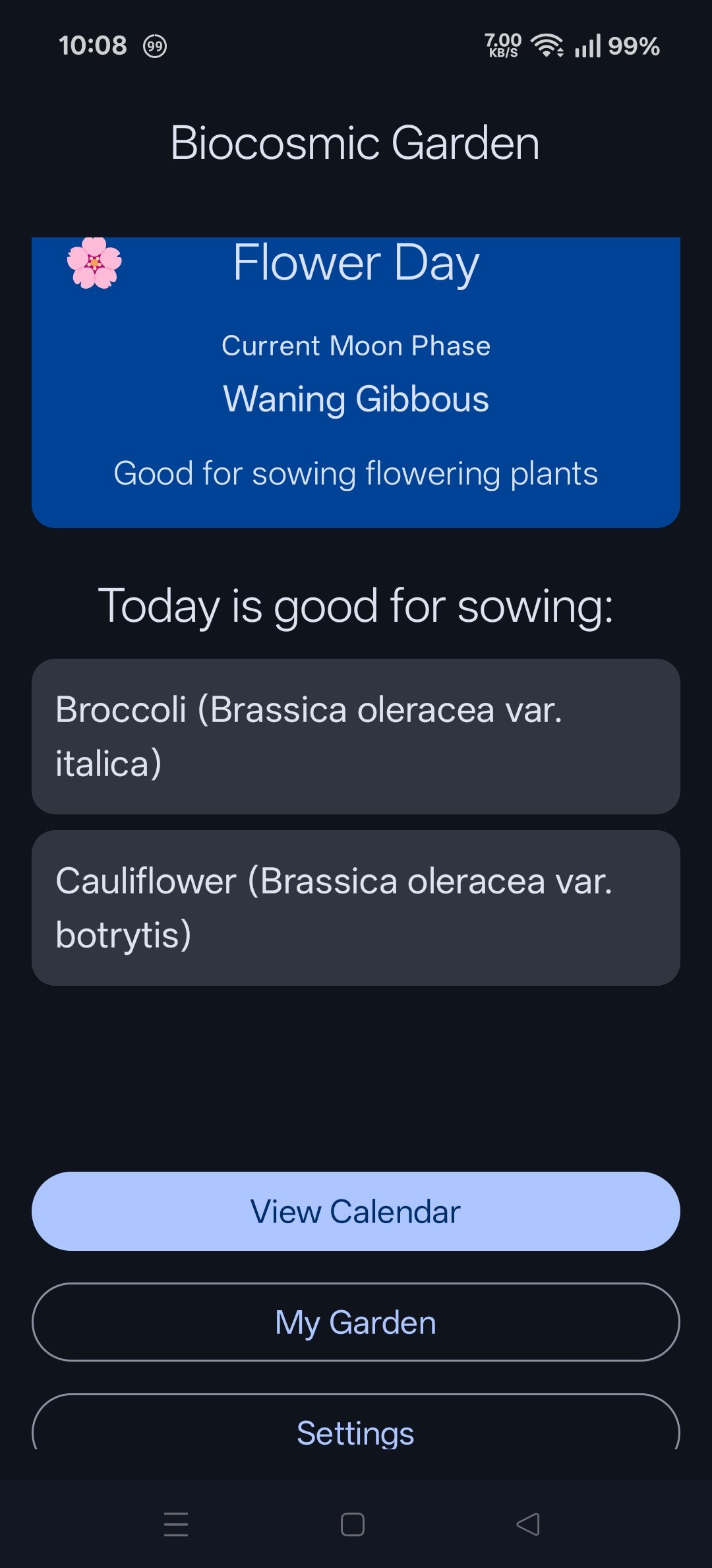Select the Waning Gibbous moon phase text
The image size is (712, 1568).
(355, 398)
